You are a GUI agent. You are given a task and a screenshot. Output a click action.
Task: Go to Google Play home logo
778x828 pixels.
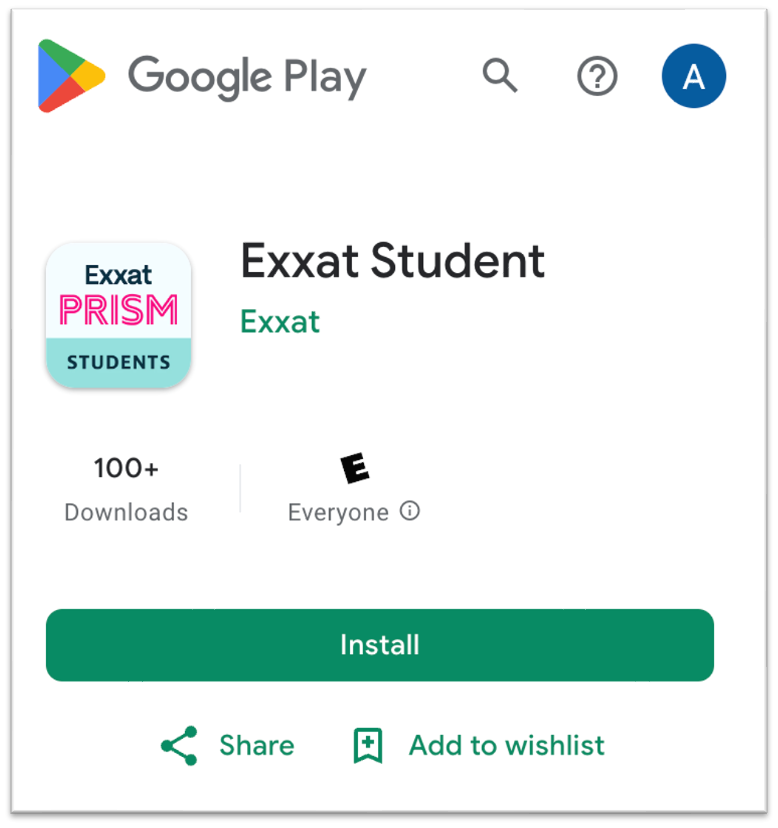[x=202, y=76]
